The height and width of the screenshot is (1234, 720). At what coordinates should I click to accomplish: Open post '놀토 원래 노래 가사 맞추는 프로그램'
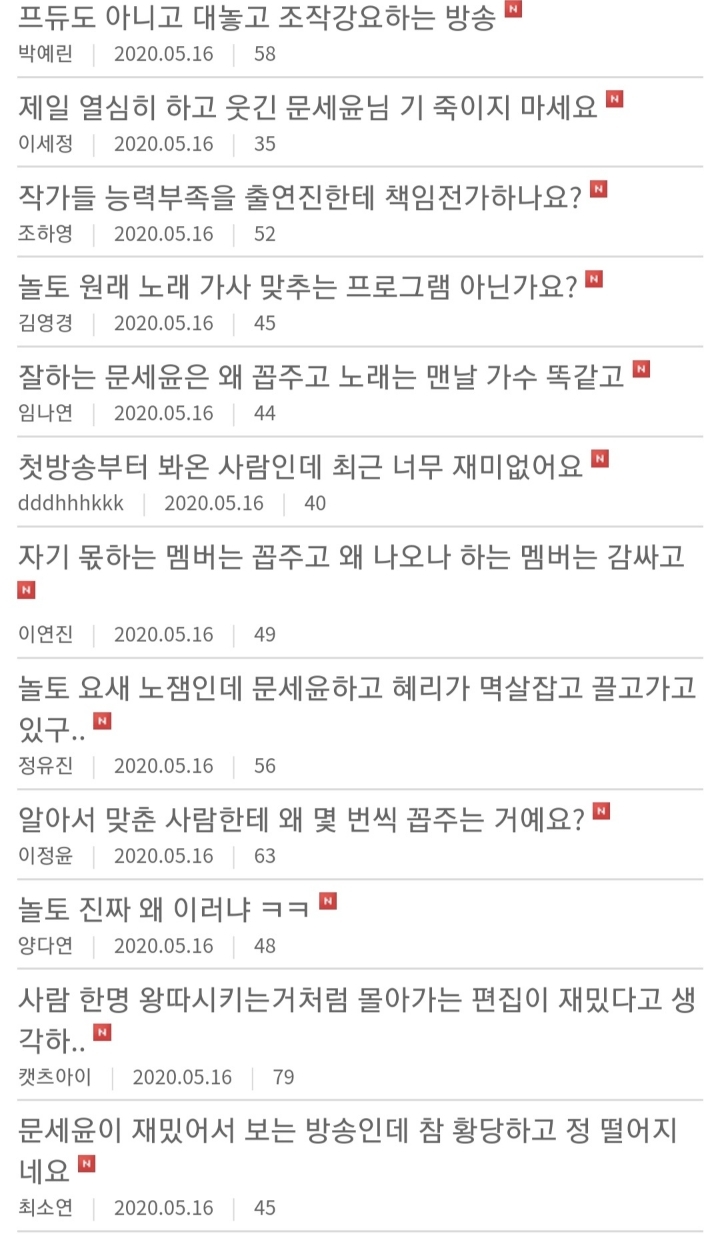coord(298,287)
